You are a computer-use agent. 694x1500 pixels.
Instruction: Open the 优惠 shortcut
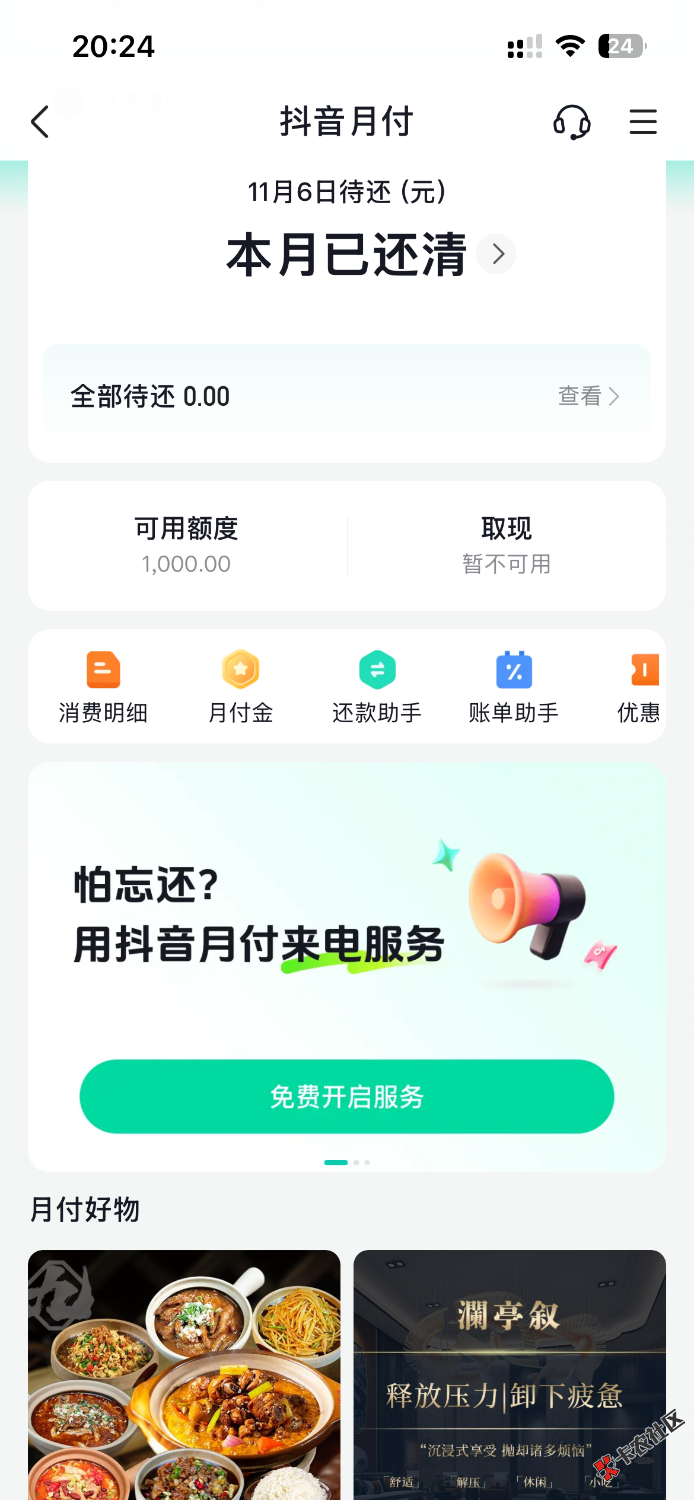pyautogui.click(x=640, y=687)
